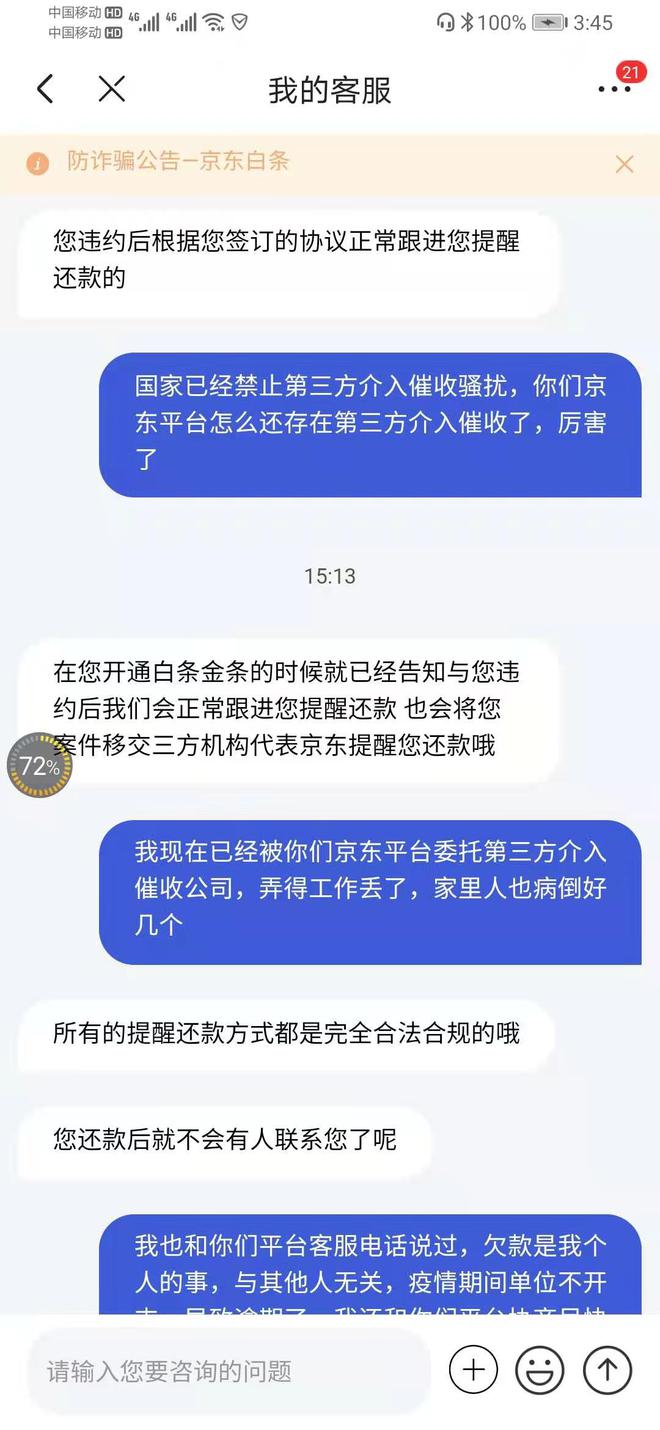Go back from customer service chat
The width and height of the screenshot is (660, 1430).
pyautogui.click(x=45, y=89)
